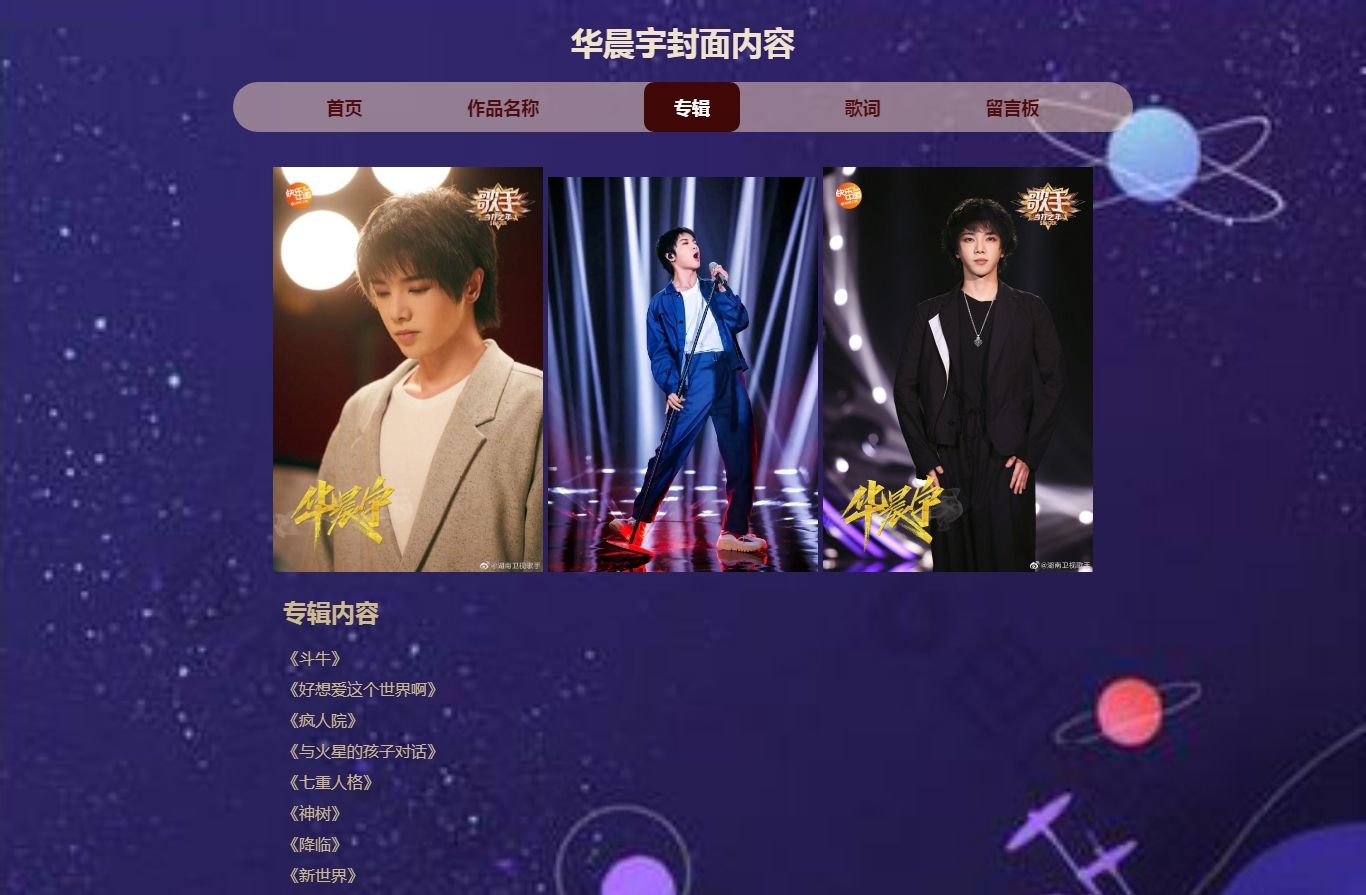Go to the 首页 tab
Viewport: 1366px width, 895px height.
344,108
